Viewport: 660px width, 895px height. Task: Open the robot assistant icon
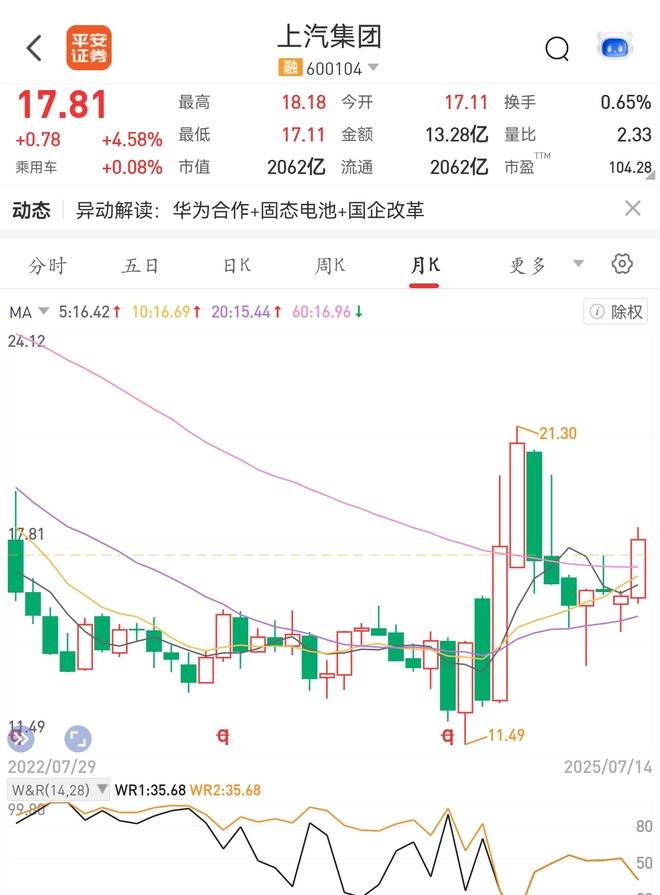click(616, 47)
